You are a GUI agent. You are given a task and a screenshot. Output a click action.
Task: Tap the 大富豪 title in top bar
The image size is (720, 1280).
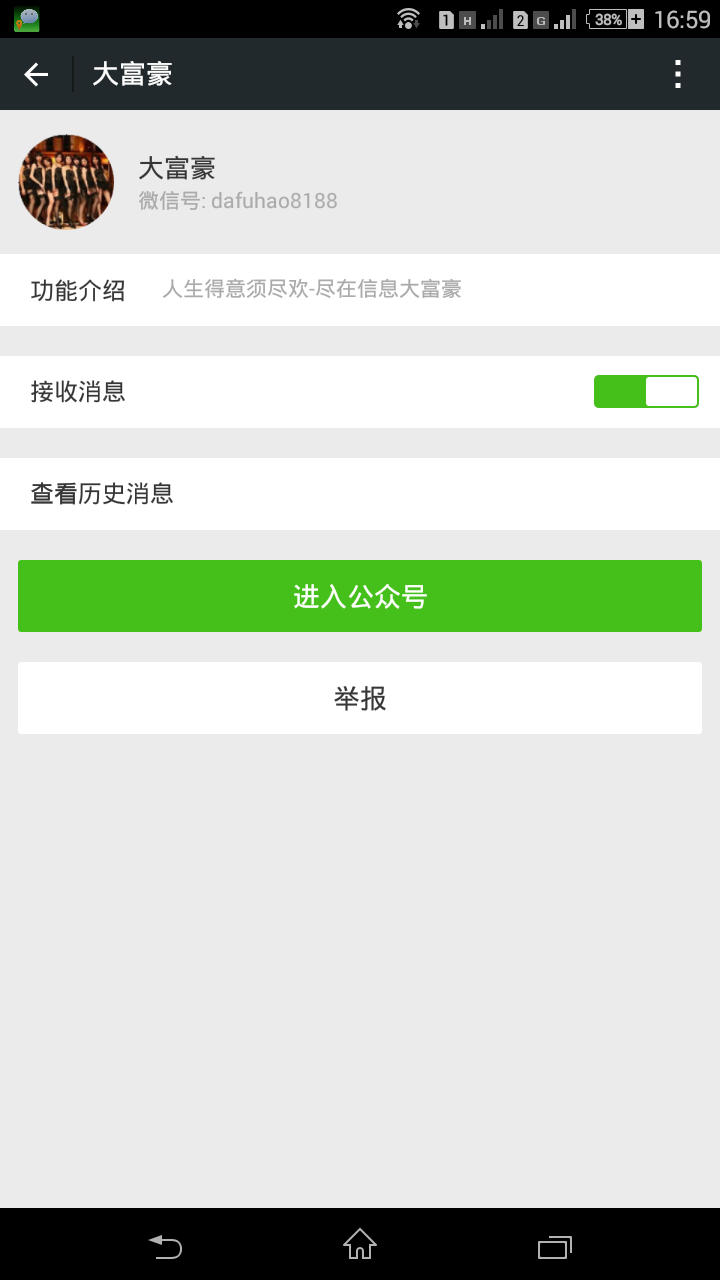[x=131, y=73]
